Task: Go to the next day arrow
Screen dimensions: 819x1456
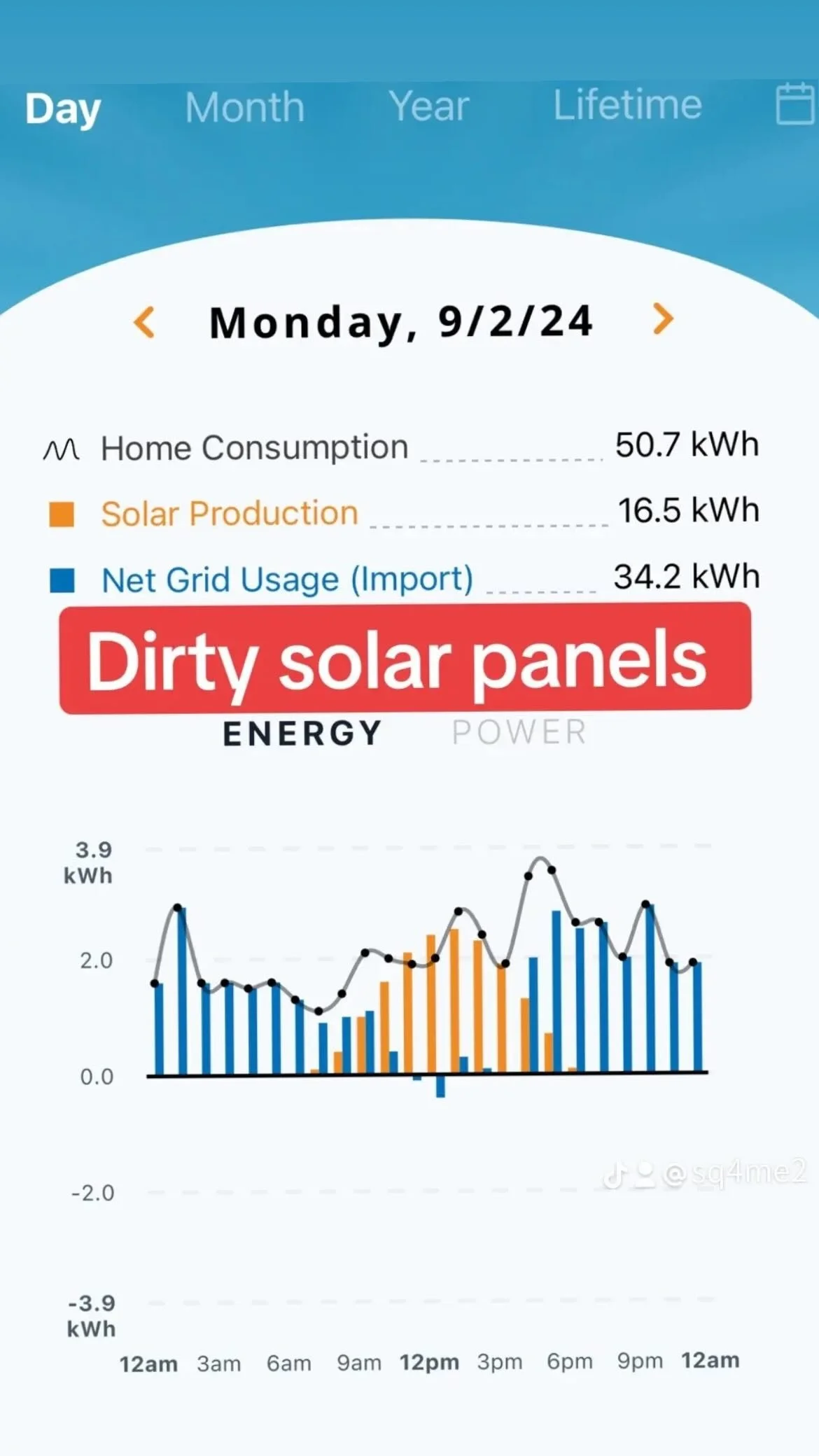Action: 662,319
